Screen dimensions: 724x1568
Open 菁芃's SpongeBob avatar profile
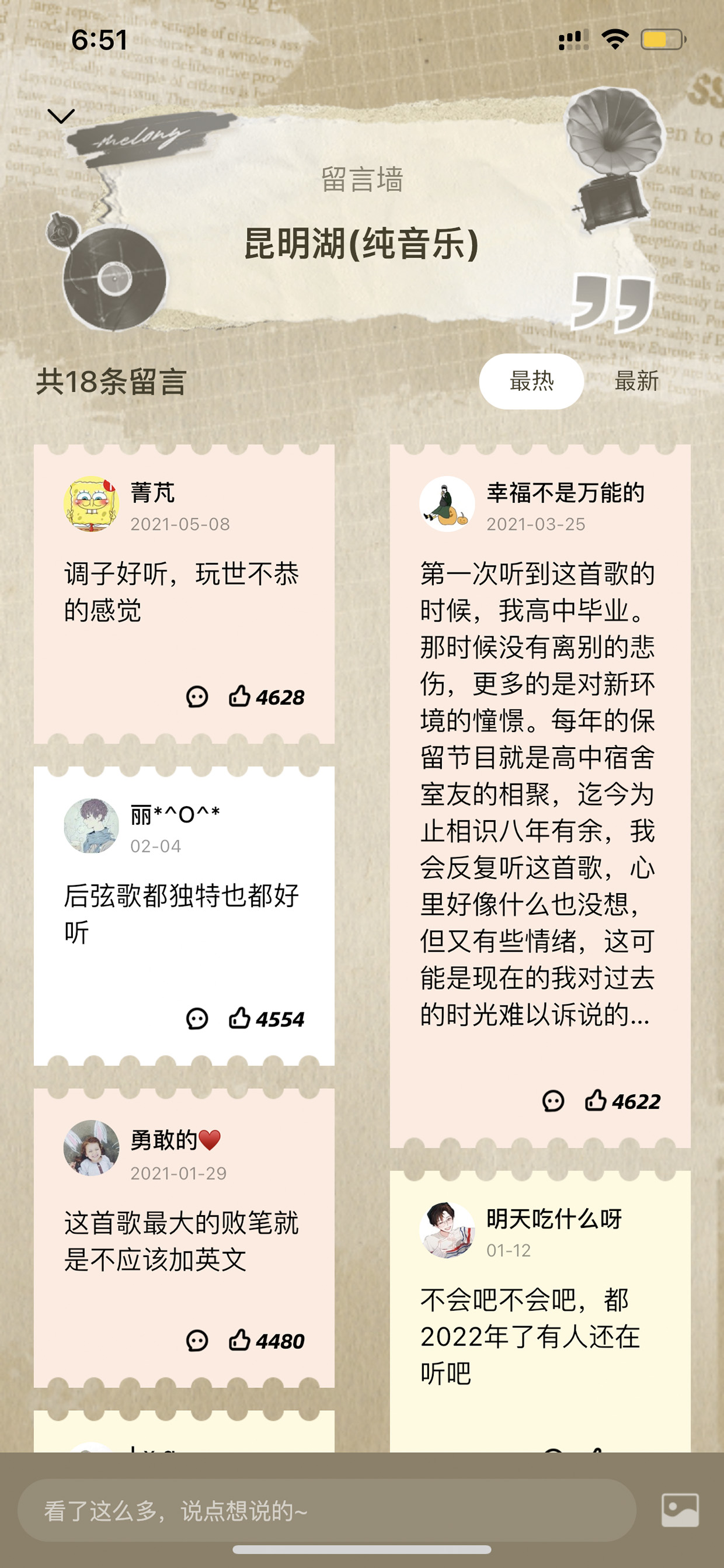pos(91,504)
